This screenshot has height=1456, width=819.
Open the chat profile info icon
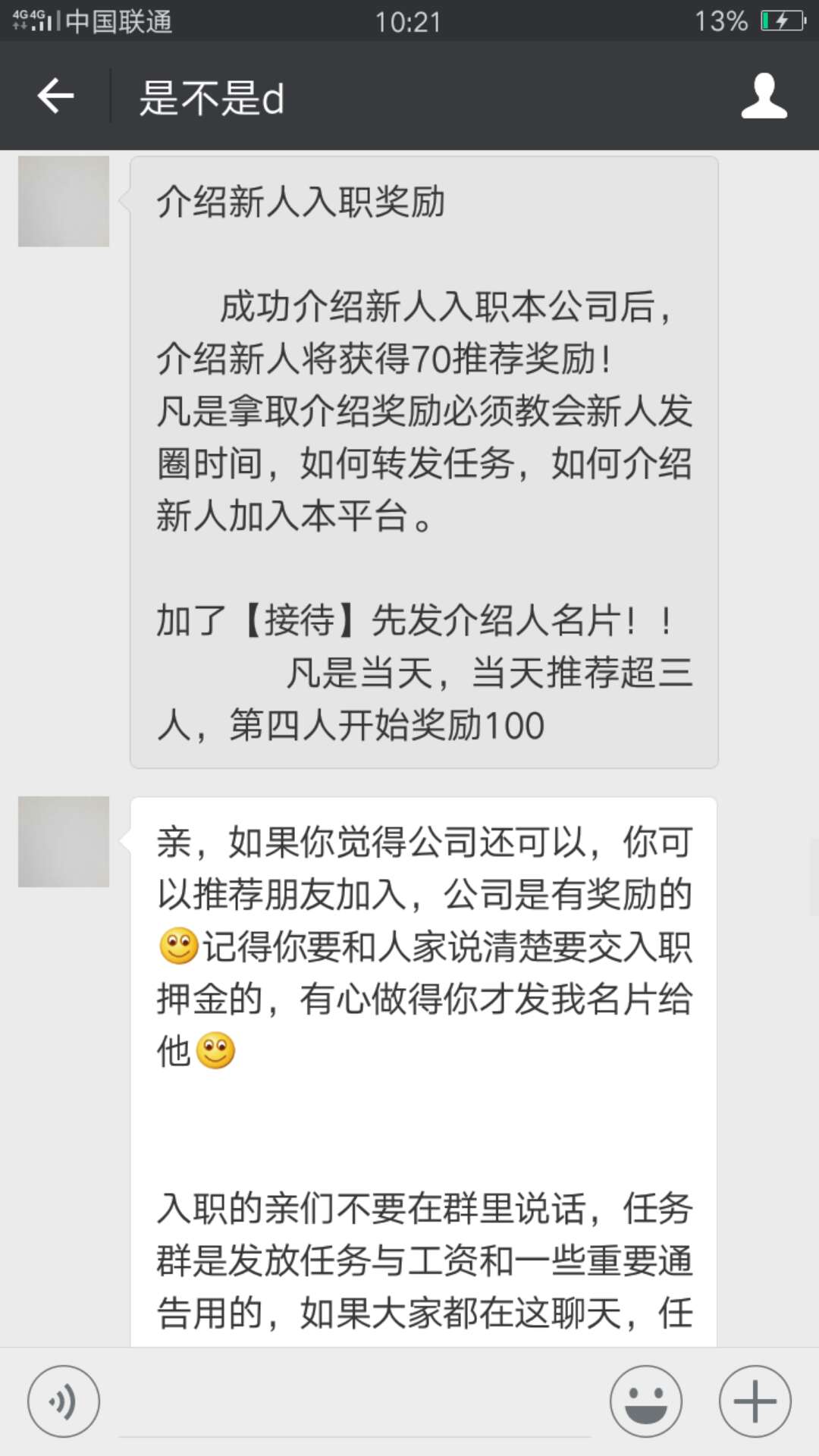pyautogui.click(x=764, y=96)
